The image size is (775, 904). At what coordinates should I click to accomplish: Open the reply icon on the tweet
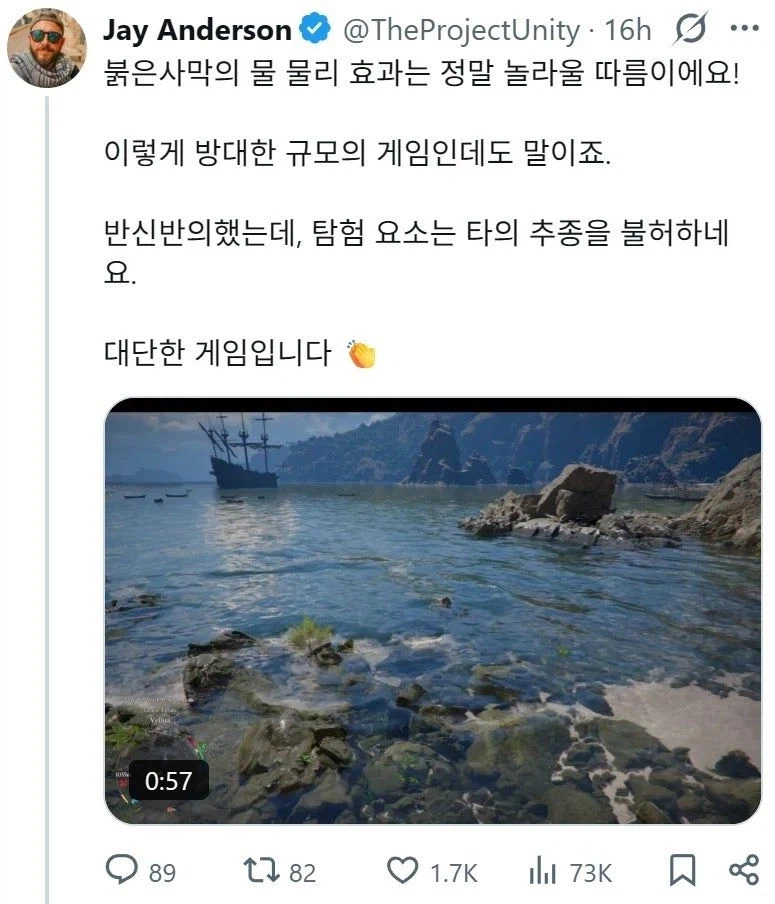pos(122,872)
